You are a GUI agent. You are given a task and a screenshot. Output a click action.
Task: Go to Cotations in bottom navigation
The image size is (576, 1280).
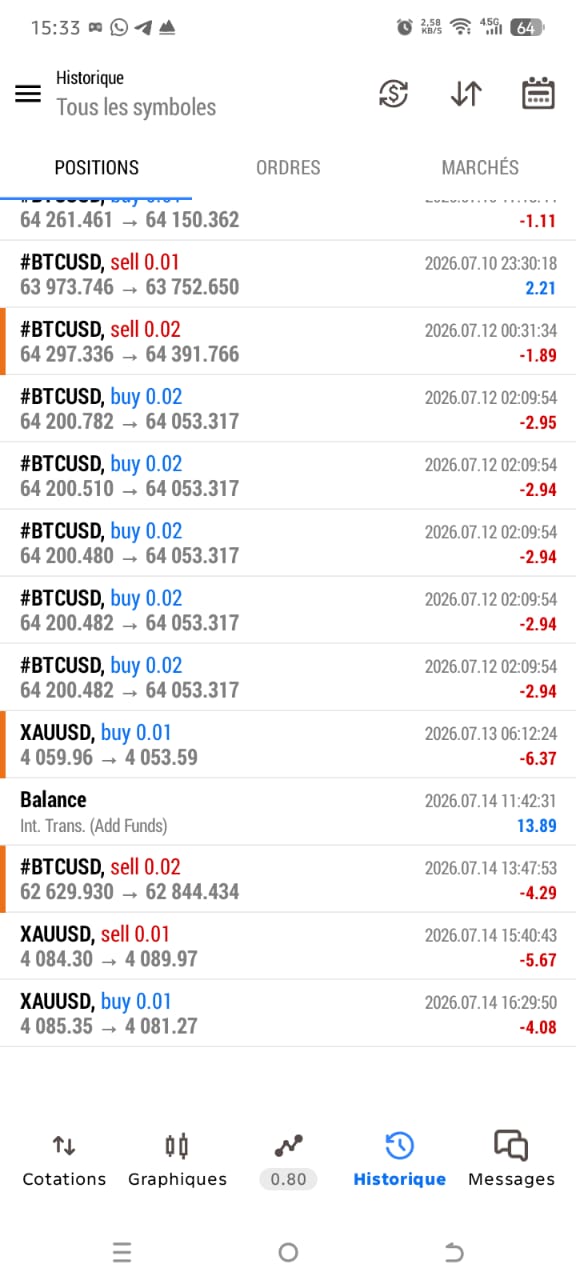pos(64,1160)
